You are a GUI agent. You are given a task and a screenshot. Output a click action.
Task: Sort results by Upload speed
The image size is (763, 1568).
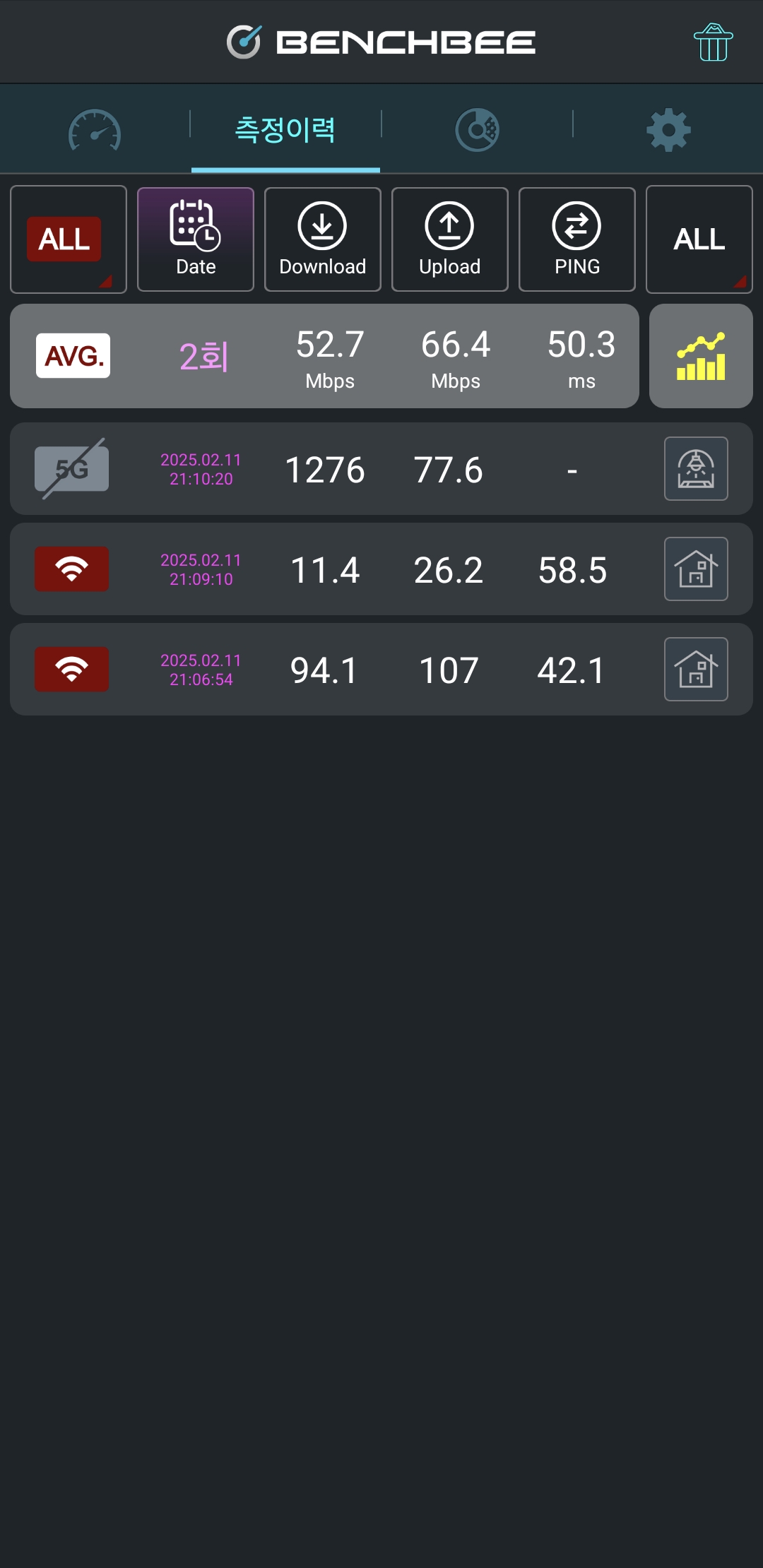450,239
